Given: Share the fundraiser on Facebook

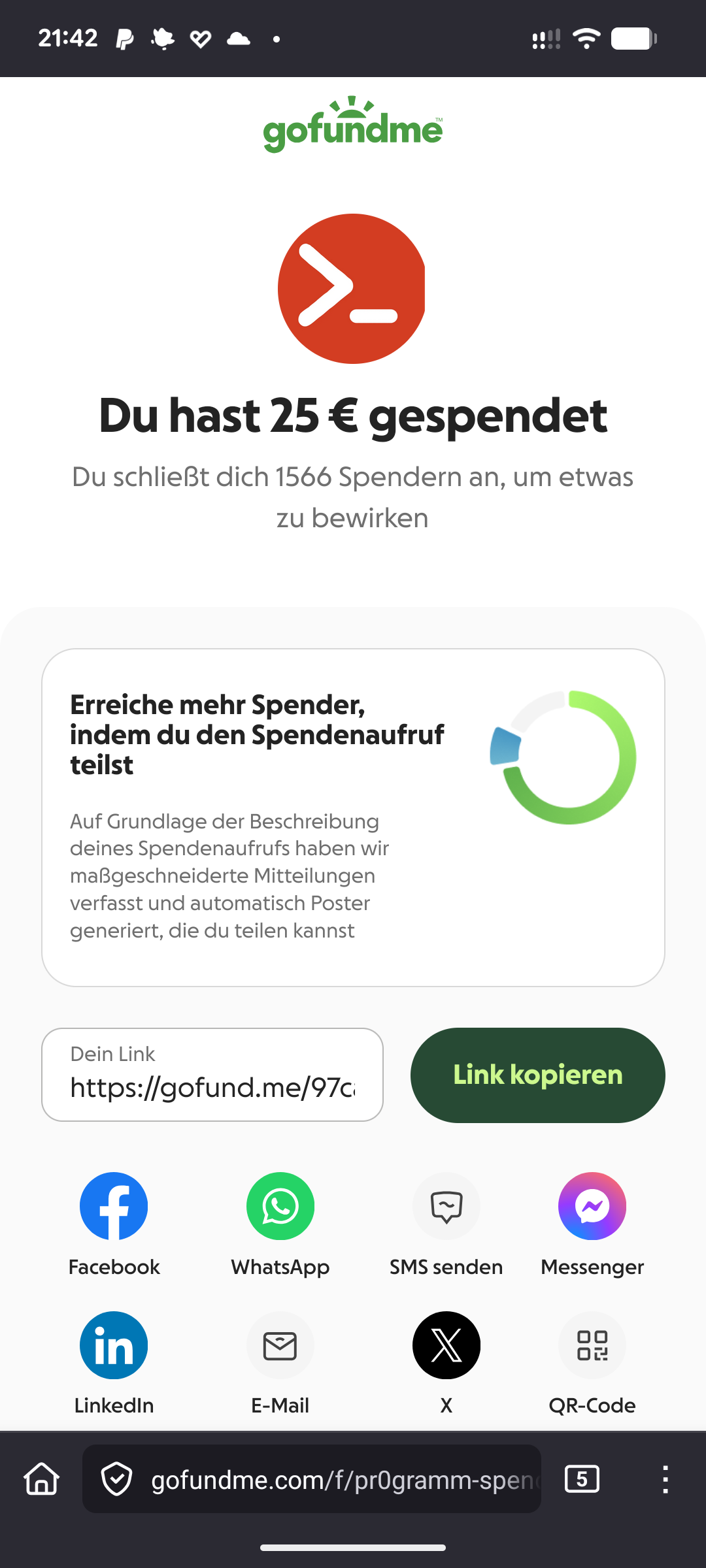Looking at the screenshot, I should (114, 1206).
